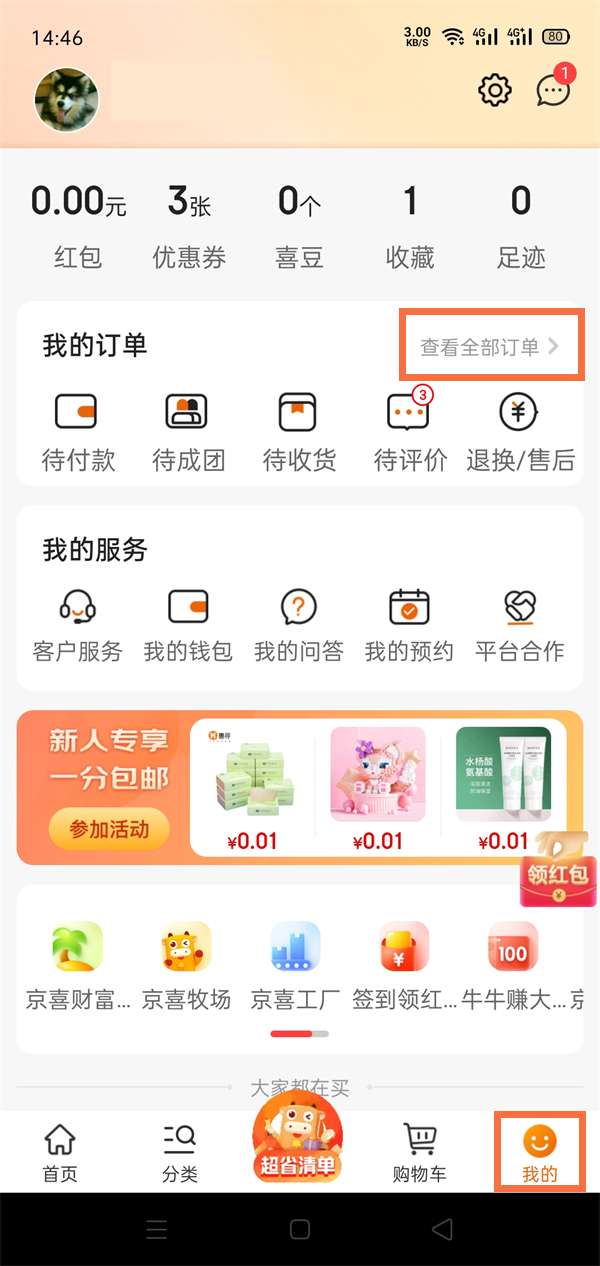600x1266 pixels.
Task: Switch to the 购物车 tab
Action: (419, 1152)
